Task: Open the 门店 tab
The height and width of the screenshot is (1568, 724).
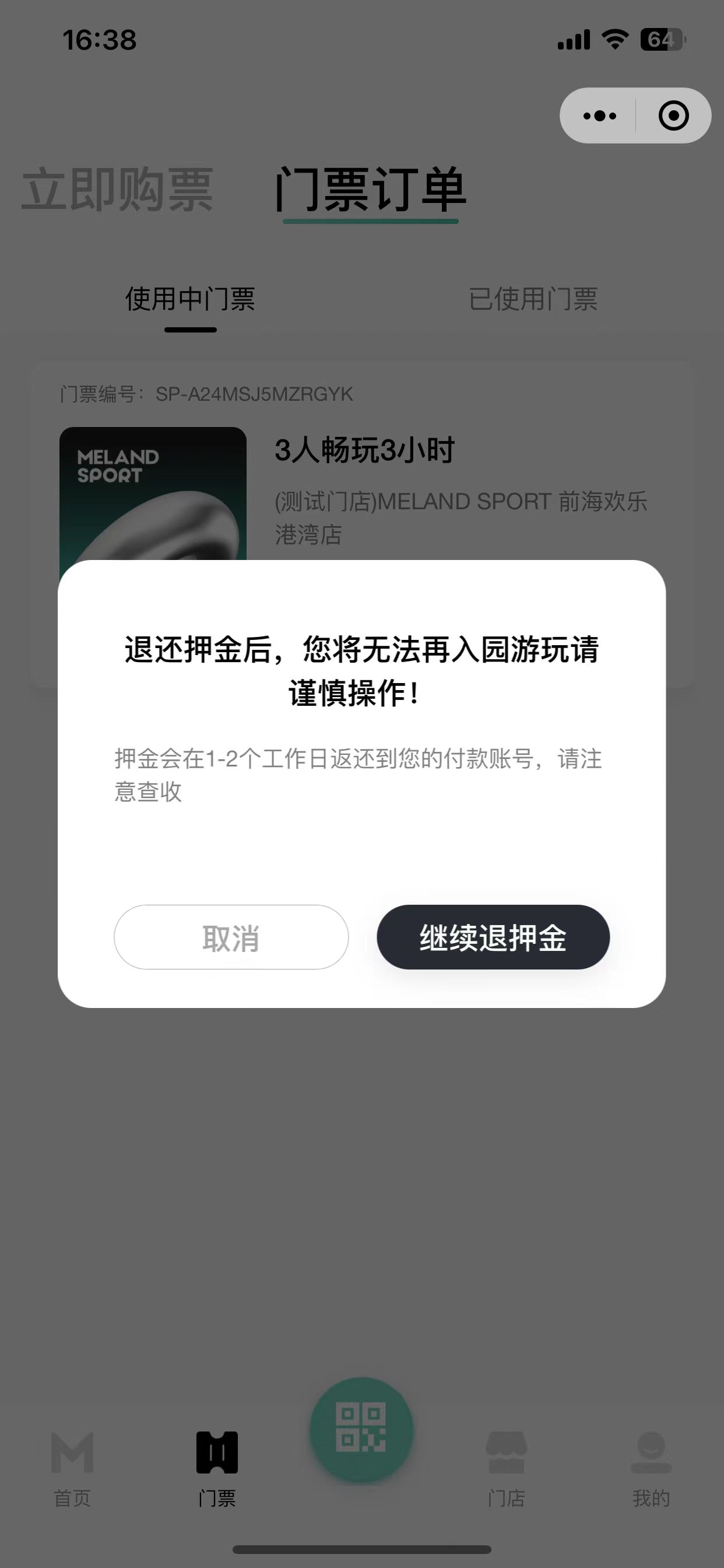Action: (506, 1467)
